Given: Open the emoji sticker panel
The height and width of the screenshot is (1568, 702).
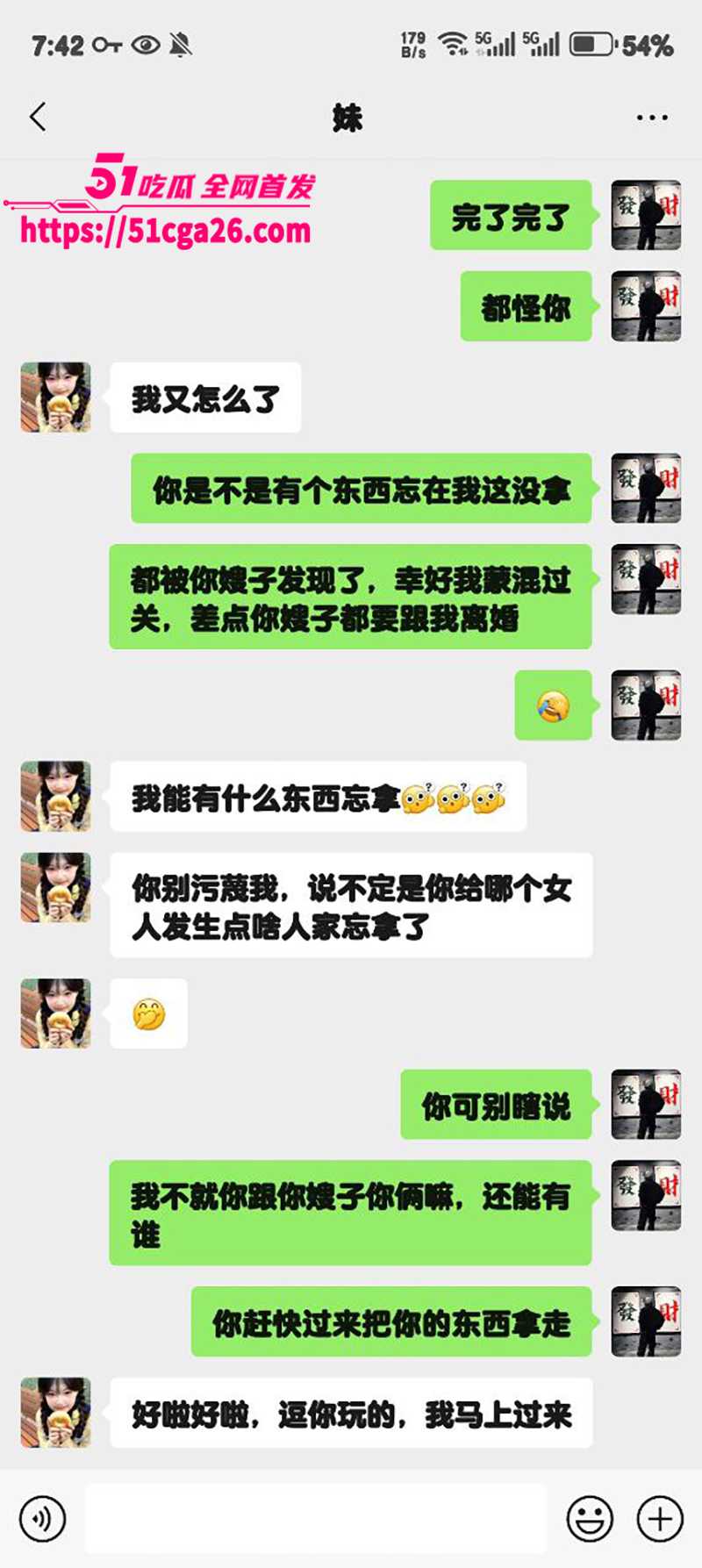Looking at the screenshot, I should pyautogui.click(x=590, y=1519).
